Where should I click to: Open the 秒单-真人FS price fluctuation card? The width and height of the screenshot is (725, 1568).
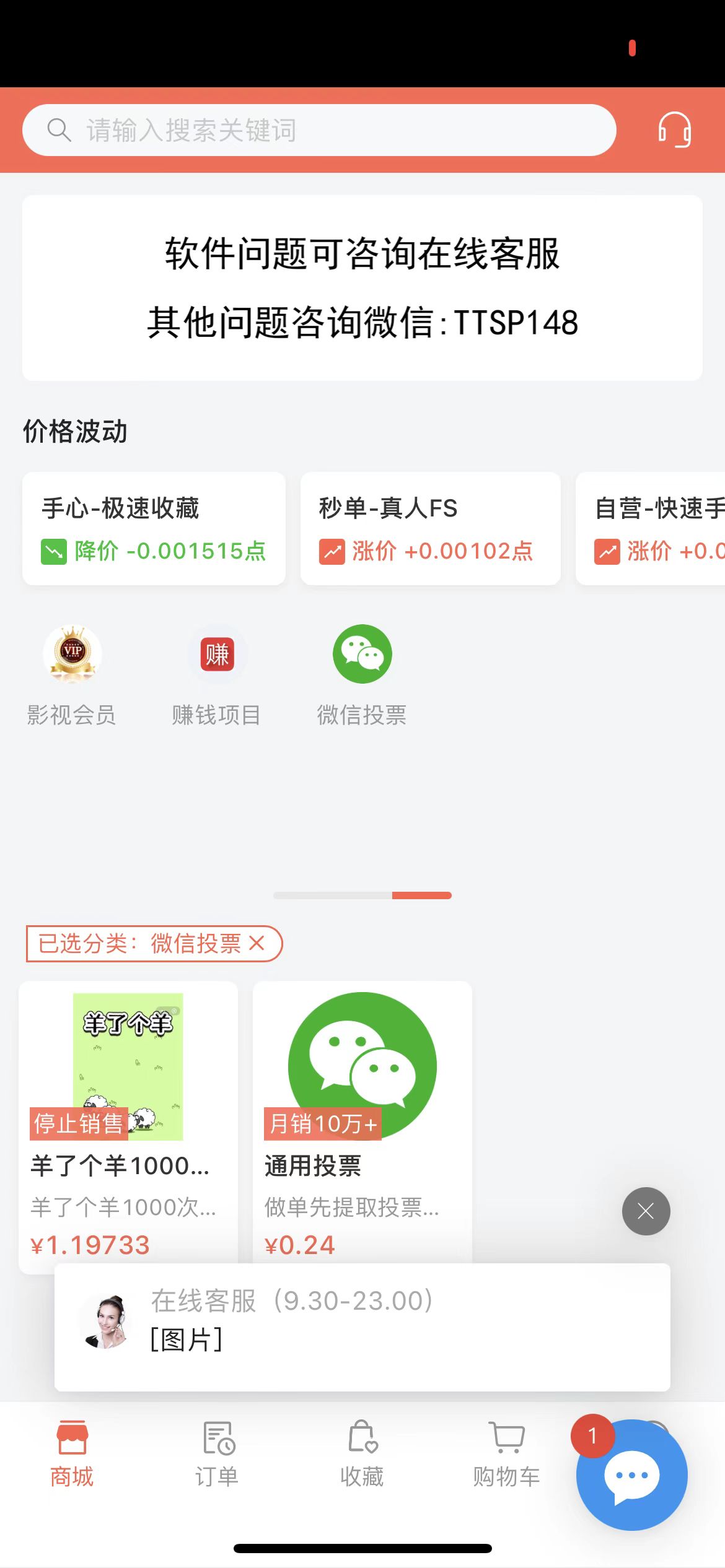(x=430, y=528)
